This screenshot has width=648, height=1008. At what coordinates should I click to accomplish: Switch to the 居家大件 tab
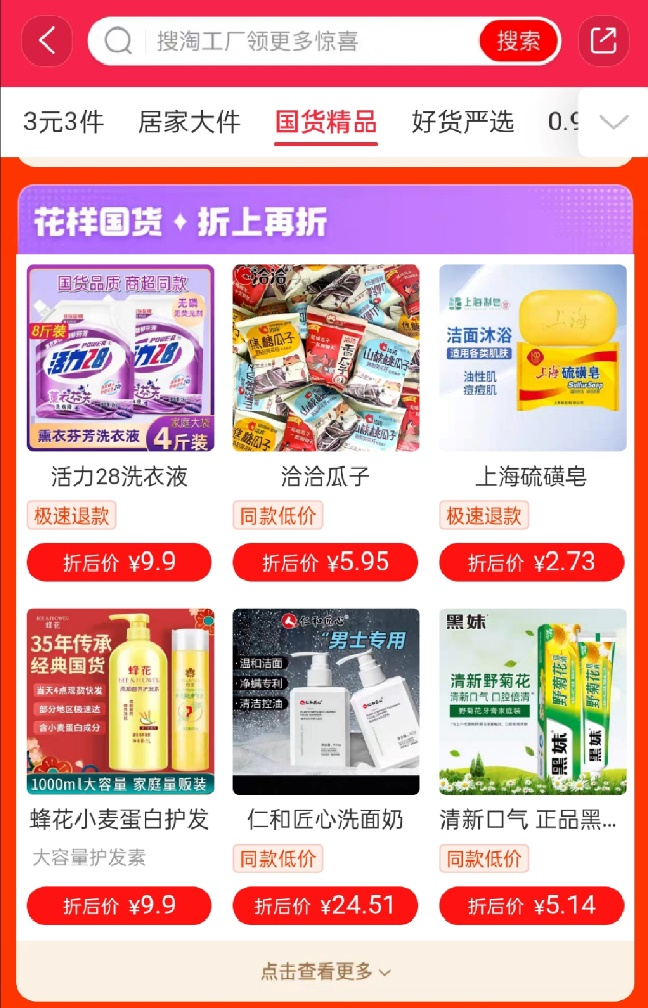click(x=189, y=122)
